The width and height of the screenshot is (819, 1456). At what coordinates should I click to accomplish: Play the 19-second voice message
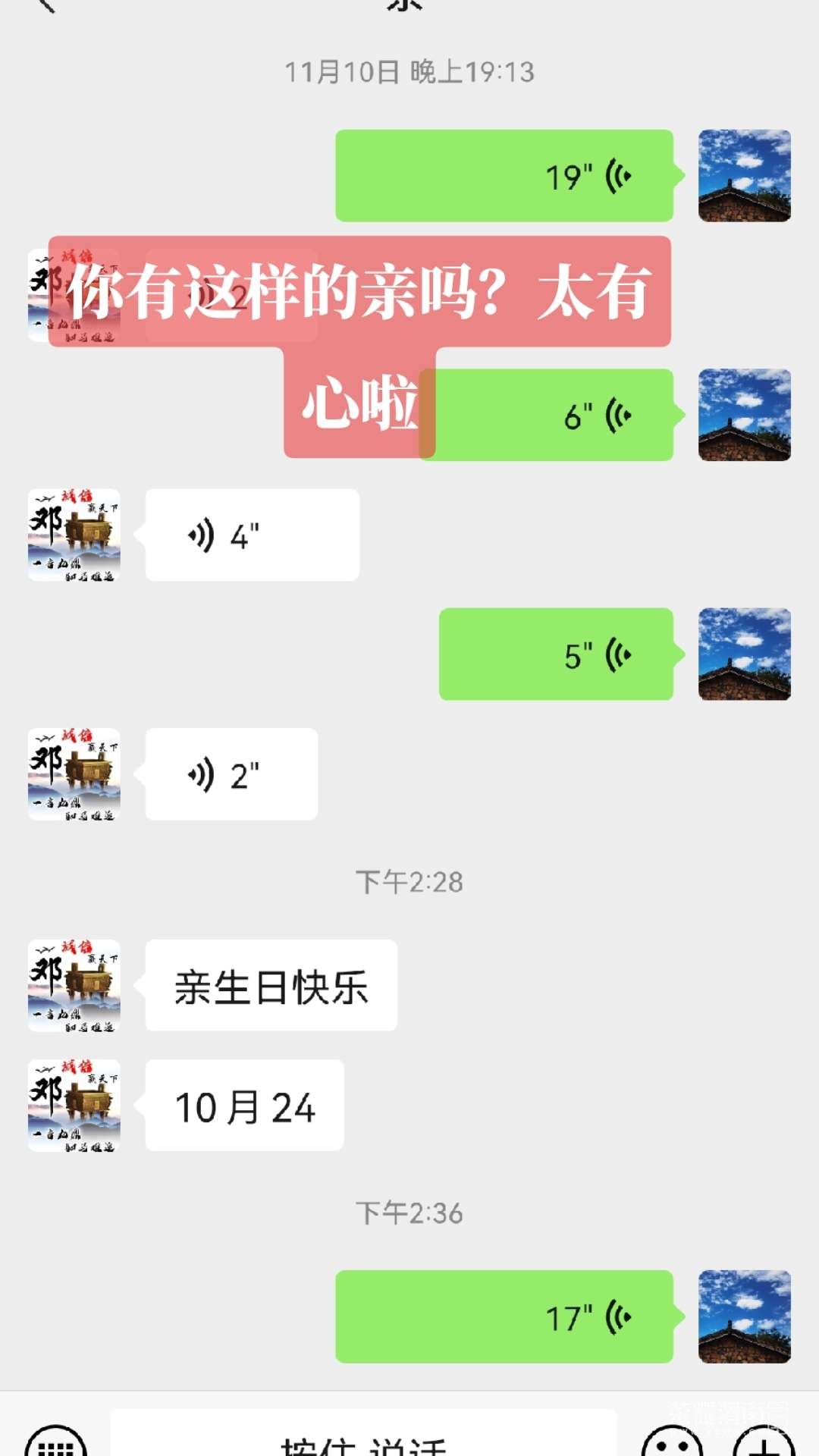(504, 176)
